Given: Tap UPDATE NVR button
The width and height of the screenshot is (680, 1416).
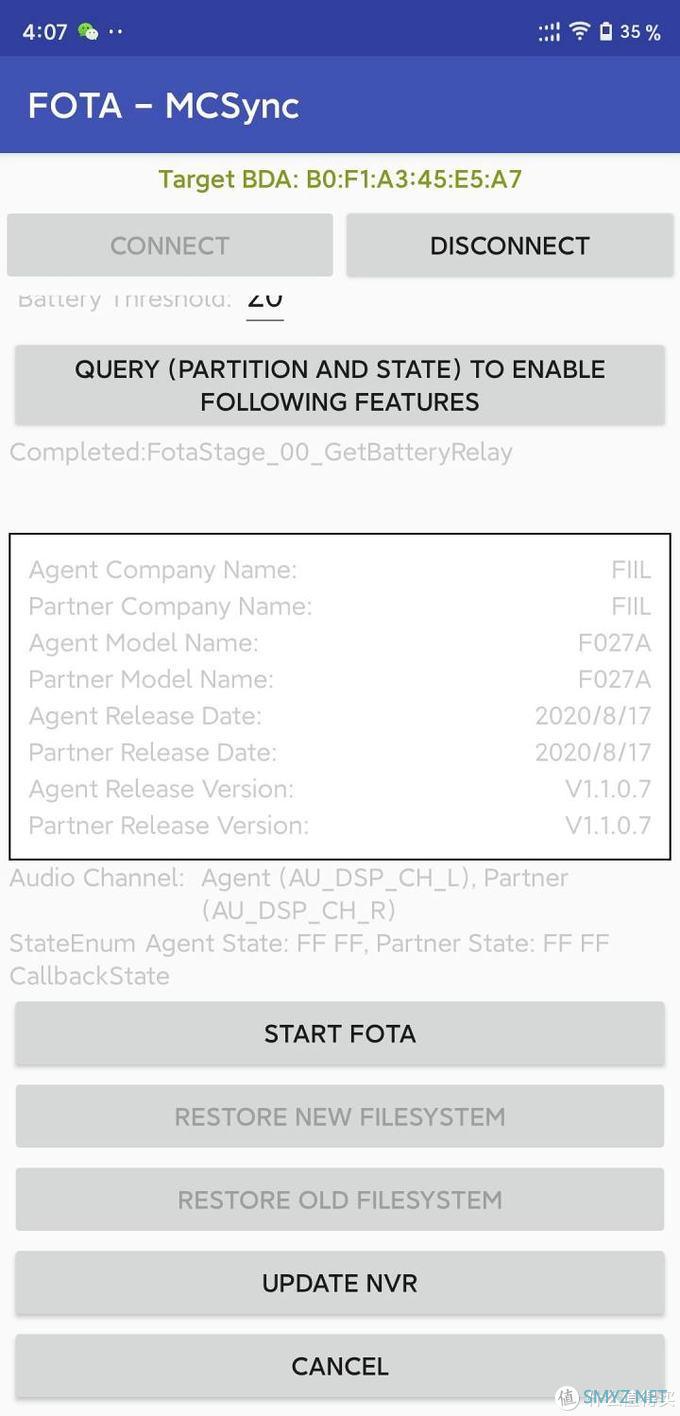Looking at the screenshot, I should pyautogui.click(x=339, y=1283).
